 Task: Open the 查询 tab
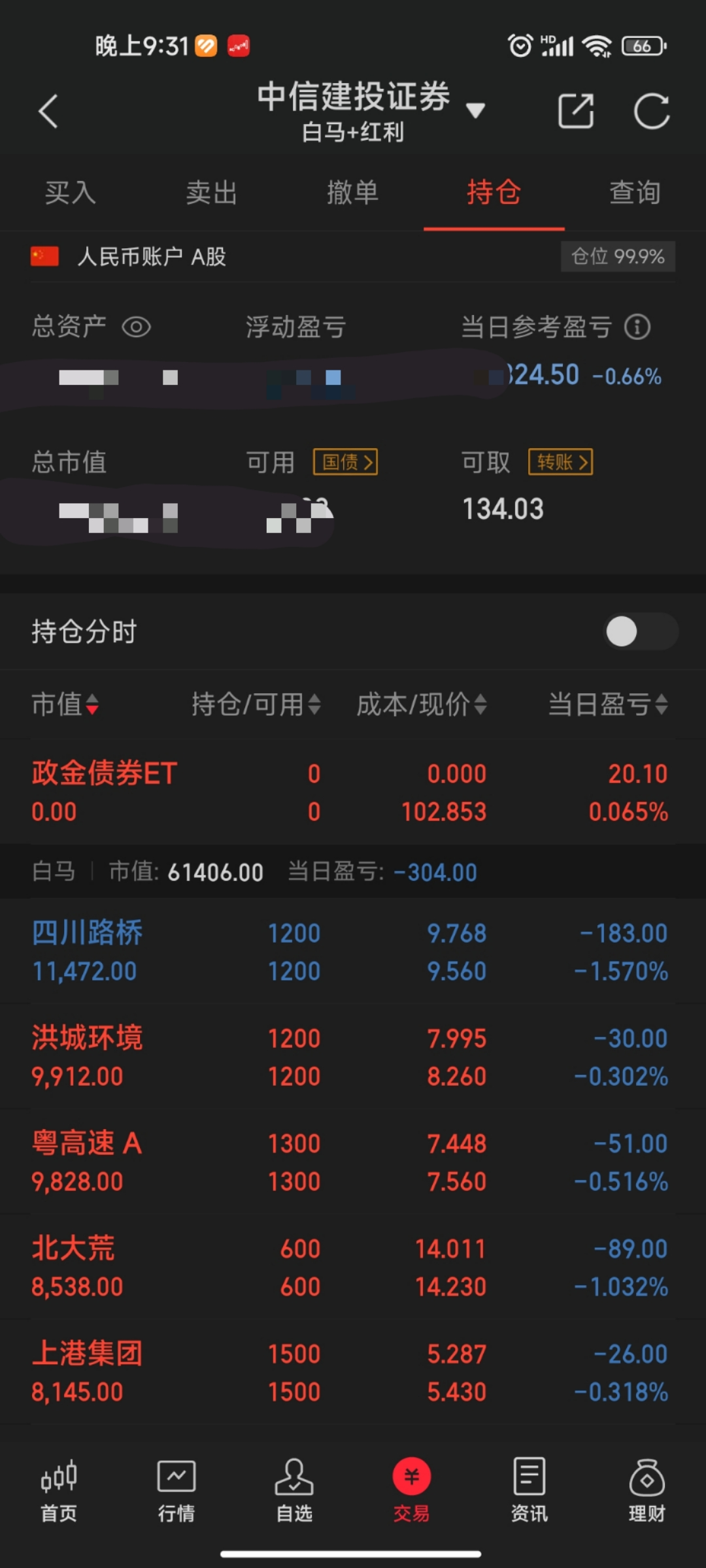635,193
